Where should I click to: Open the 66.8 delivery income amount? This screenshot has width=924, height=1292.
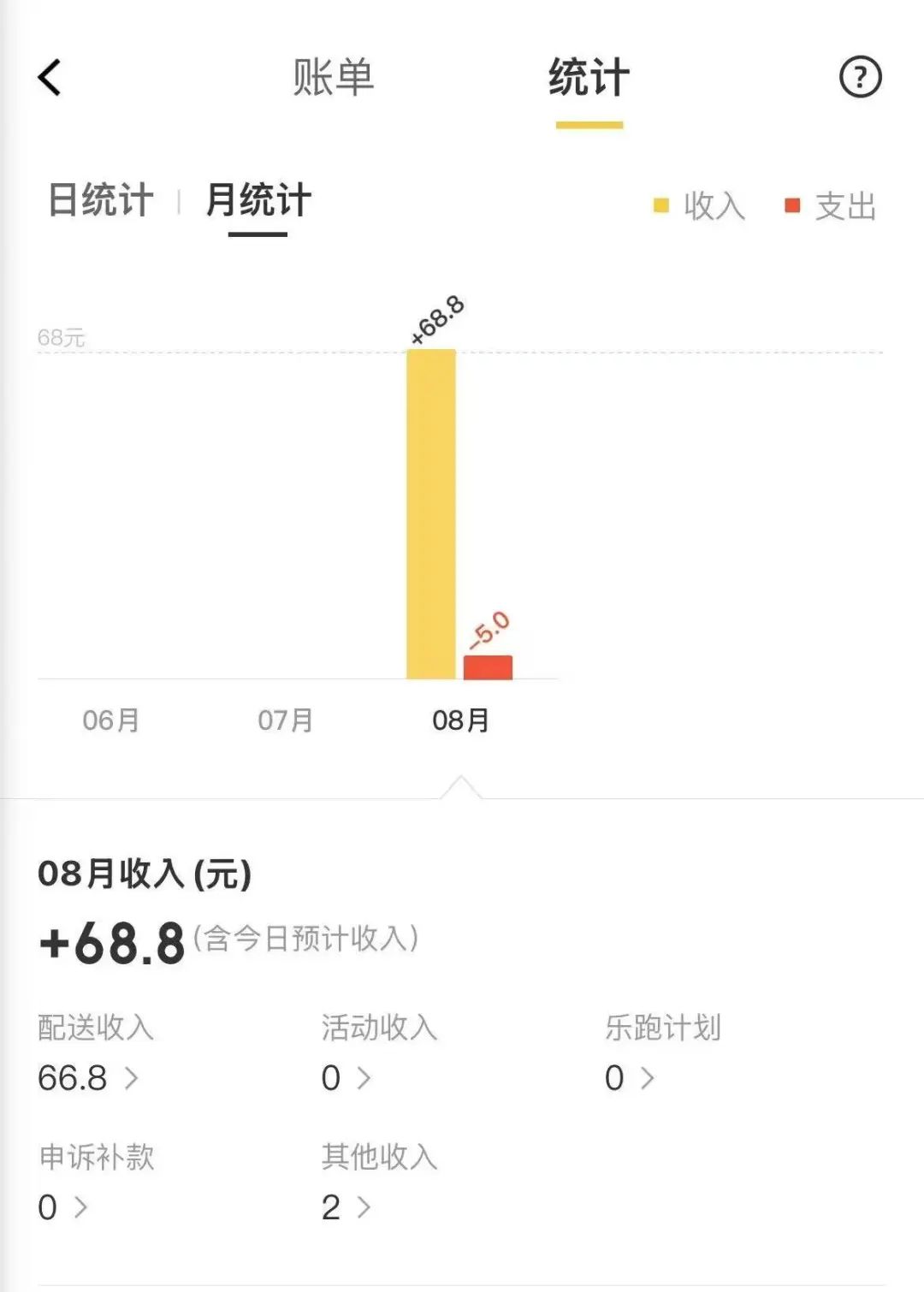(72, 1078)
